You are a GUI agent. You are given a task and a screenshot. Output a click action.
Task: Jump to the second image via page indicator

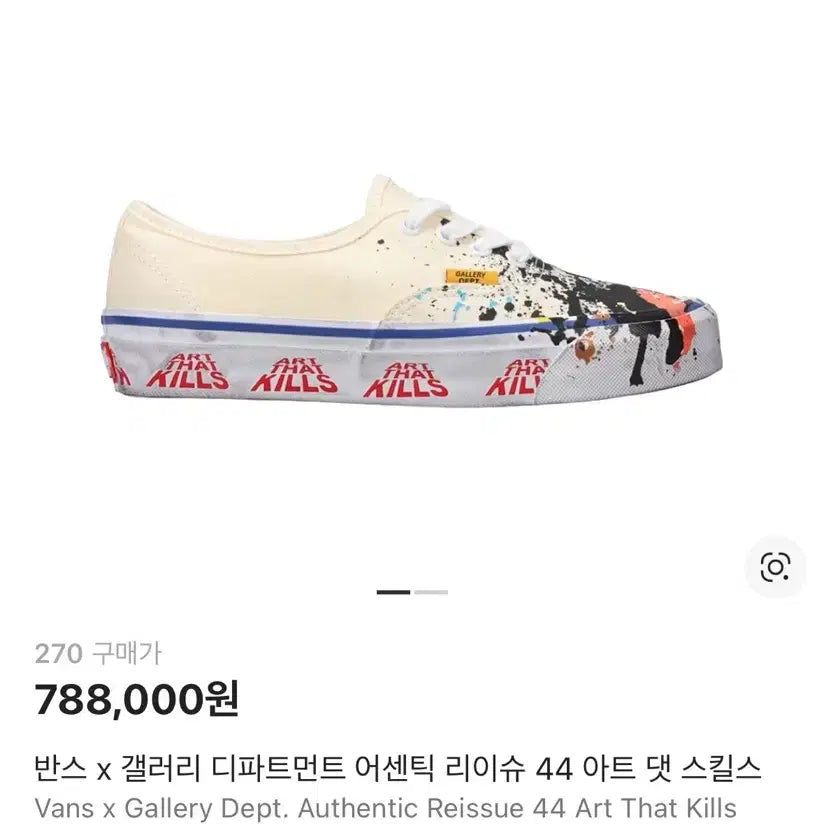pyautogui.click(x=431, y=592)
